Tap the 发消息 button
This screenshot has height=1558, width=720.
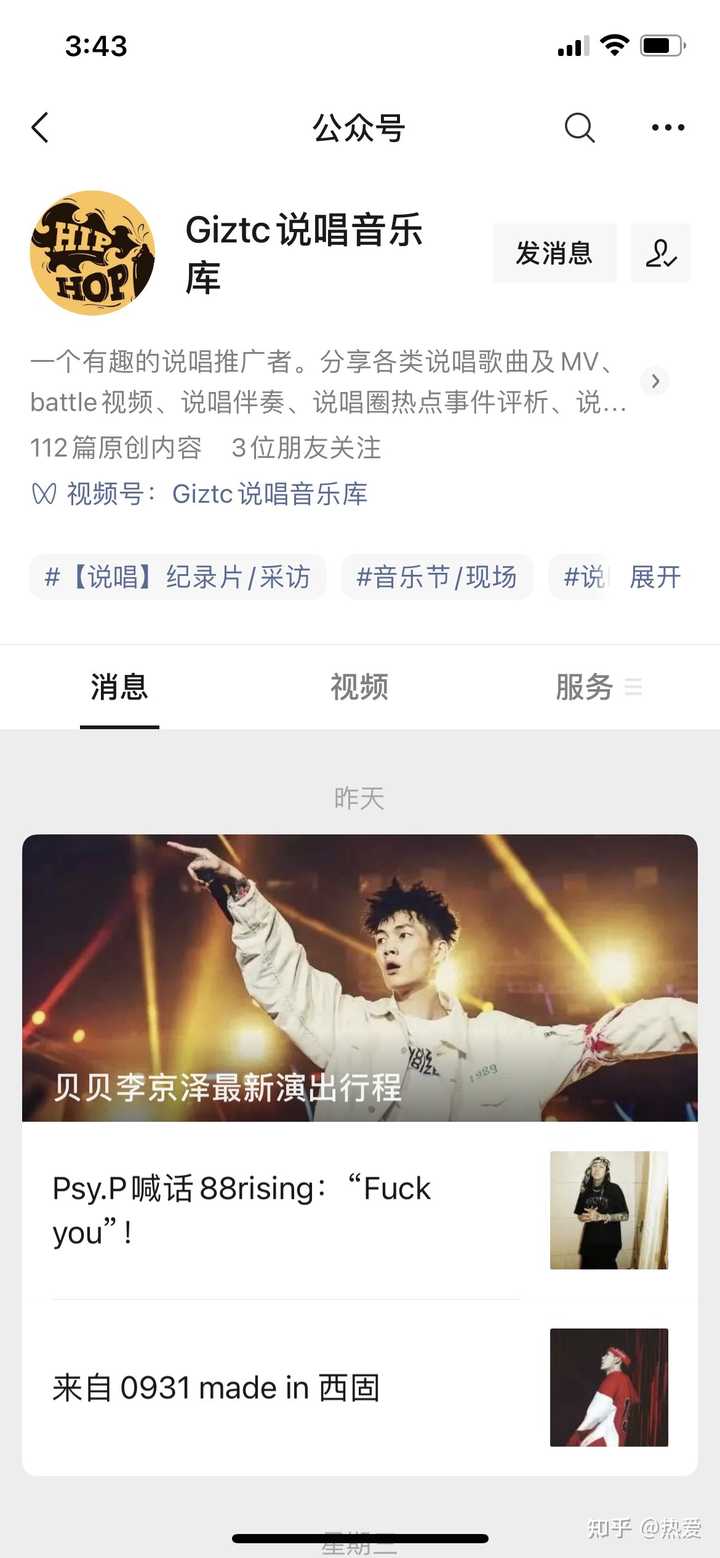click(x=554, y=253)
